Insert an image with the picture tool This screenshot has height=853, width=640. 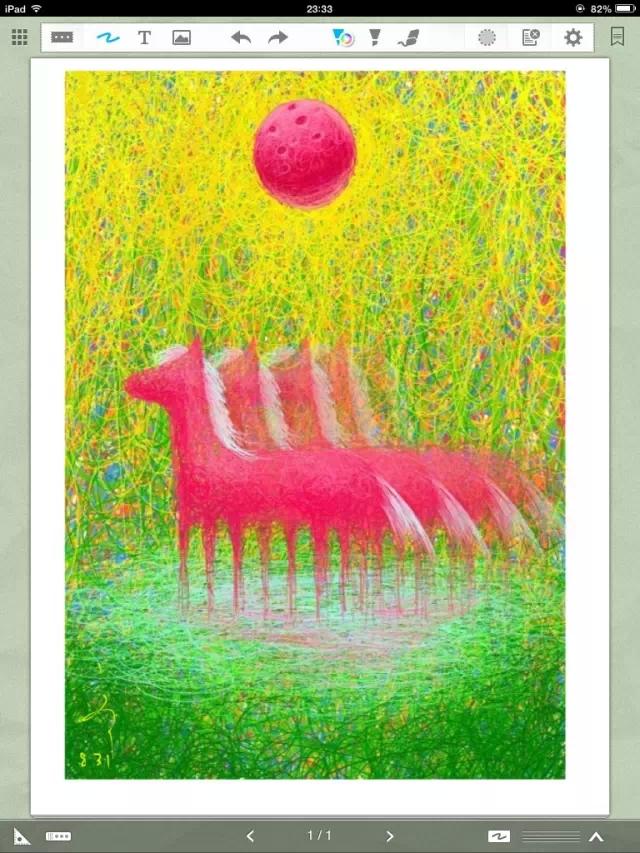181,38
